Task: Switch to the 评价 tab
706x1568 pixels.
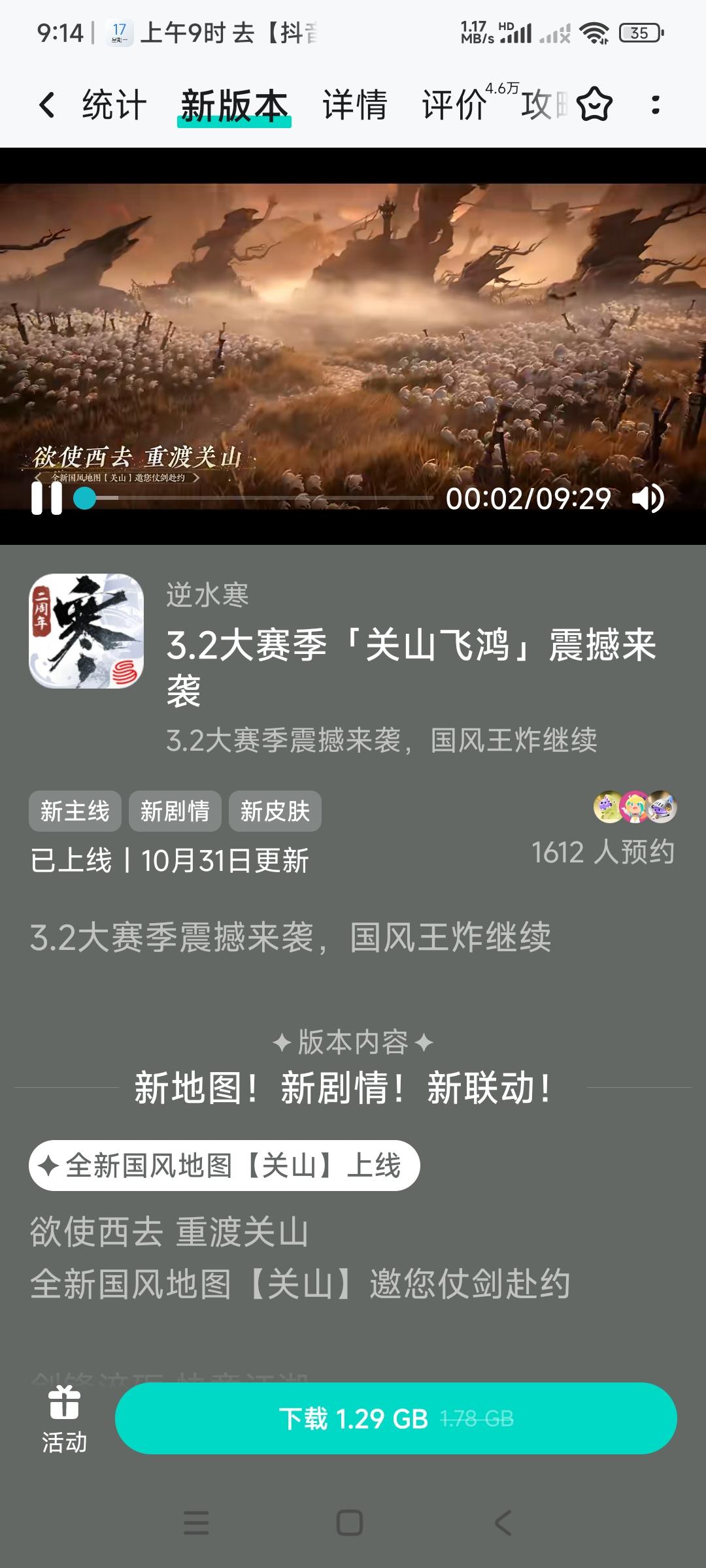Action: 453,106
